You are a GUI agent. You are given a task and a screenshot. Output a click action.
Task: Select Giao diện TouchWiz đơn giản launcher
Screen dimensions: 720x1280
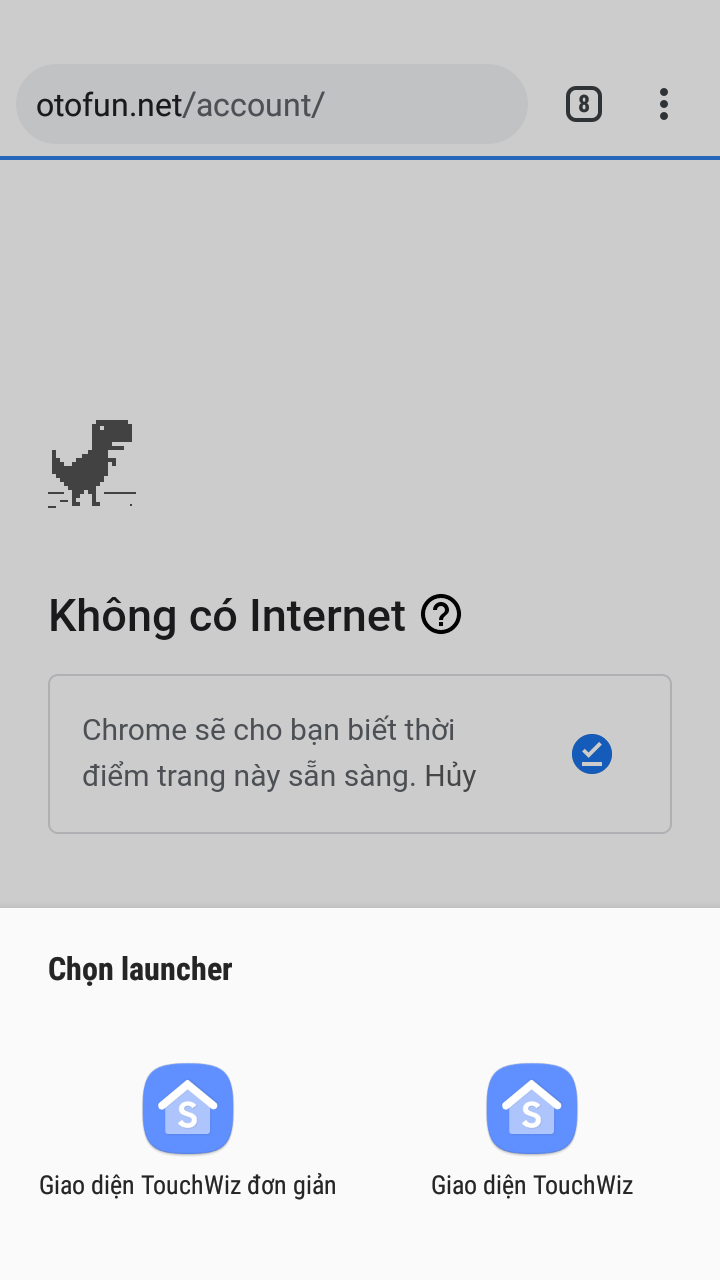pyautogui.click(x=188, y=1130)
